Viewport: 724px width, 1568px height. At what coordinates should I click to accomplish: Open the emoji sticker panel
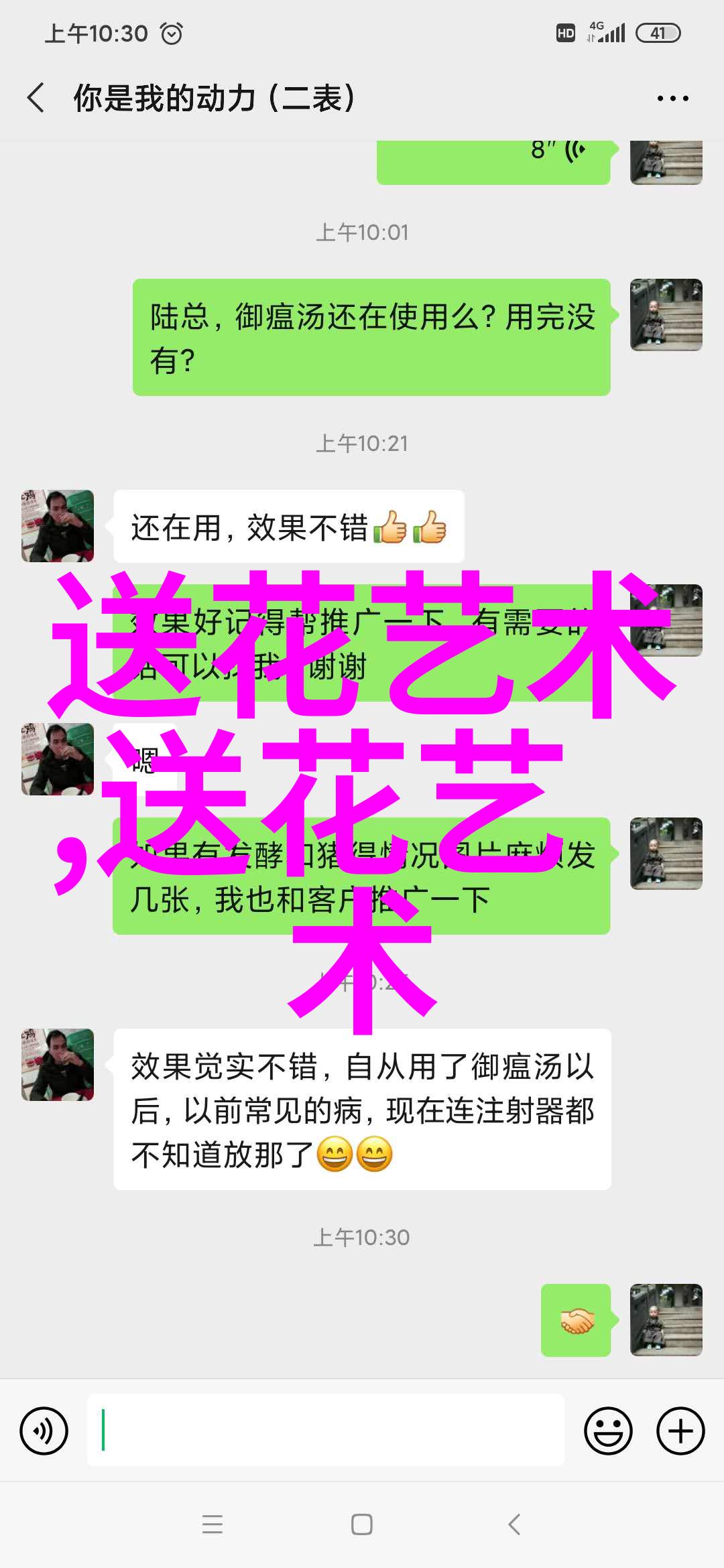click(x=608, y=1431)
